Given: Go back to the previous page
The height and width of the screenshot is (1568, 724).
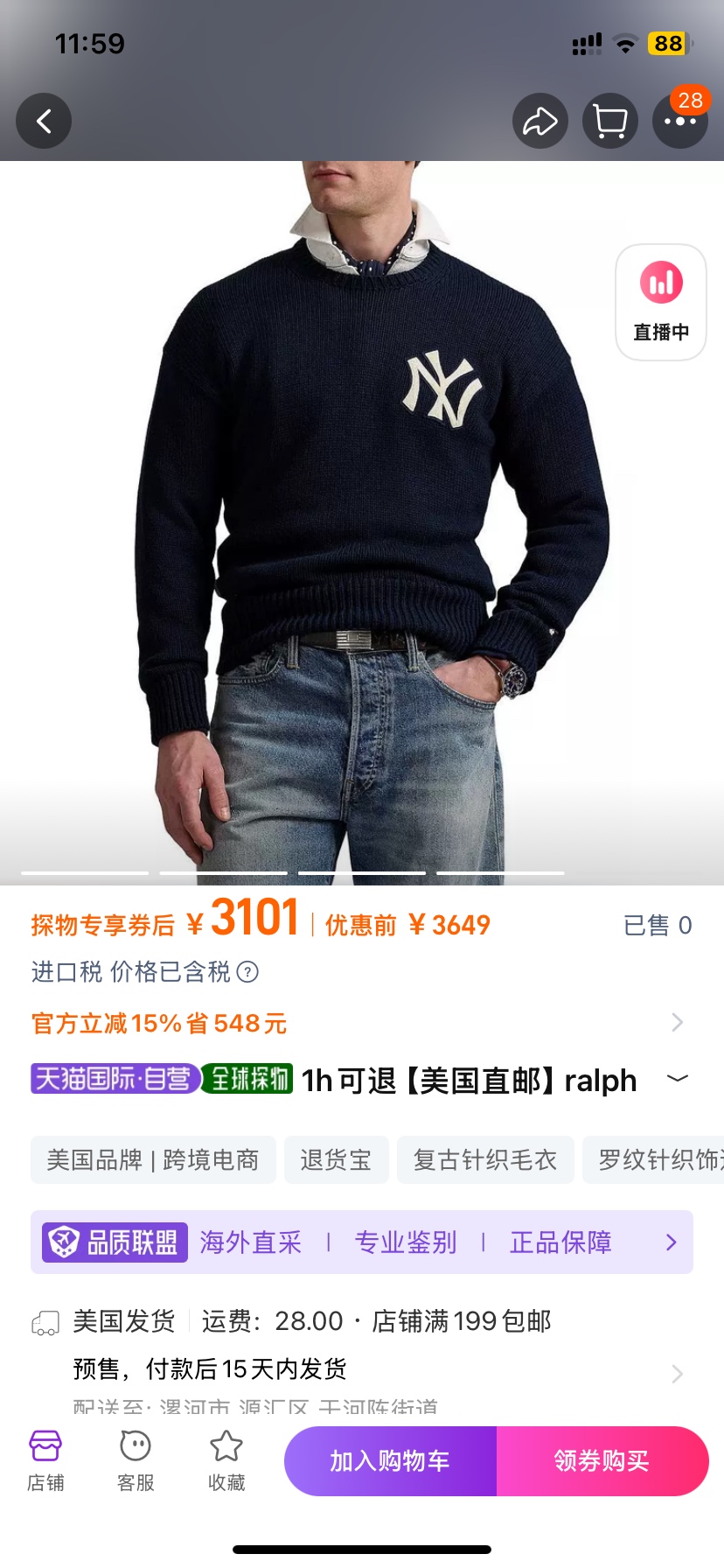Looking at the screenshot, I should coord(44,121).
